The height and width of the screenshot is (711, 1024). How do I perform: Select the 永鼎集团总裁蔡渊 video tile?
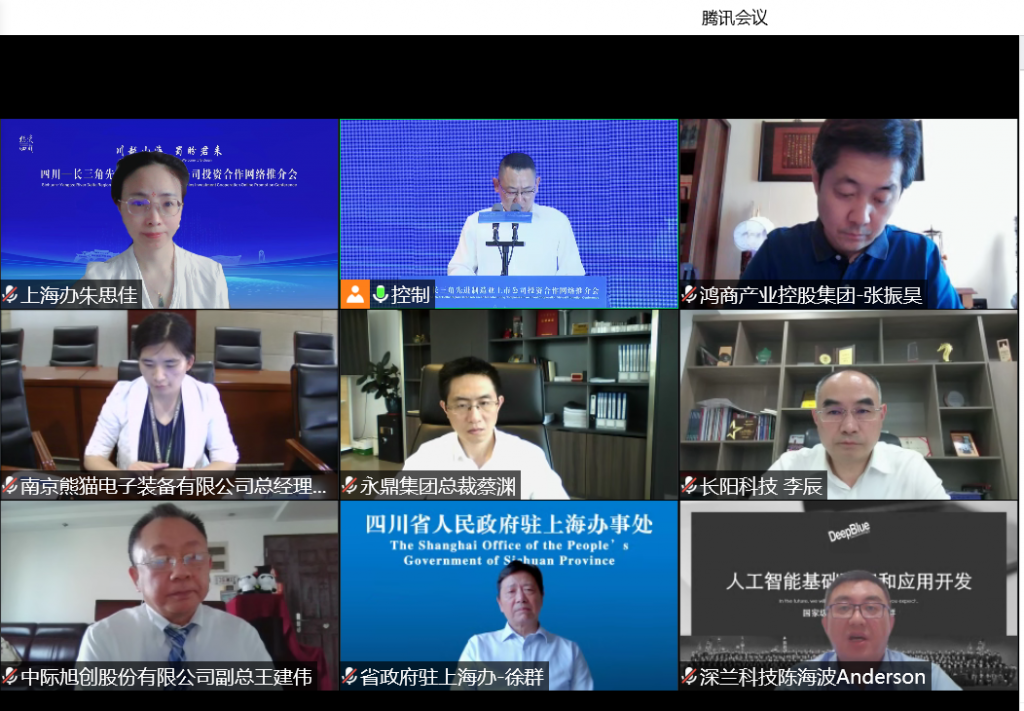[x=508, y=404]
